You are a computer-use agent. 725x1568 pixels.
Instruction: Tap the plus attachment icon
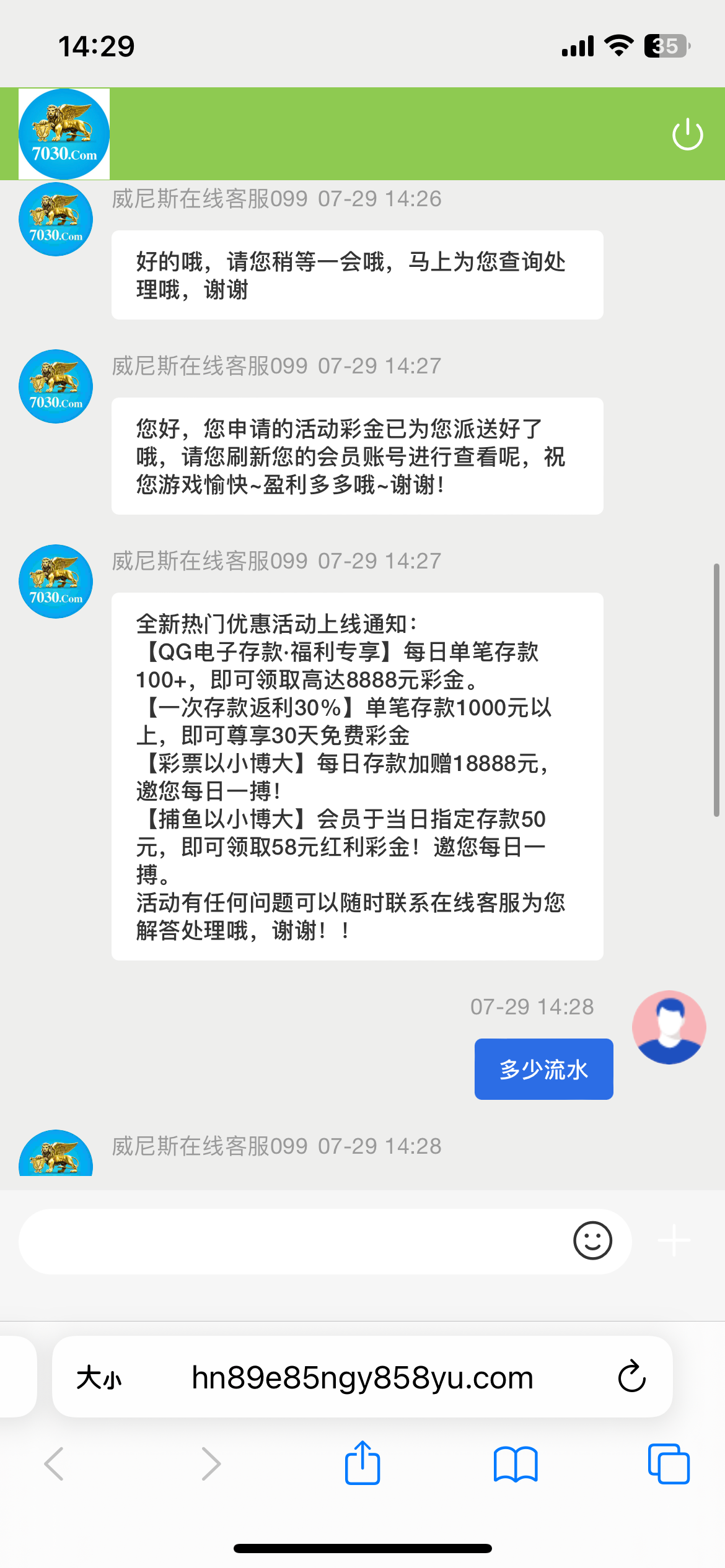(674, 1240)
